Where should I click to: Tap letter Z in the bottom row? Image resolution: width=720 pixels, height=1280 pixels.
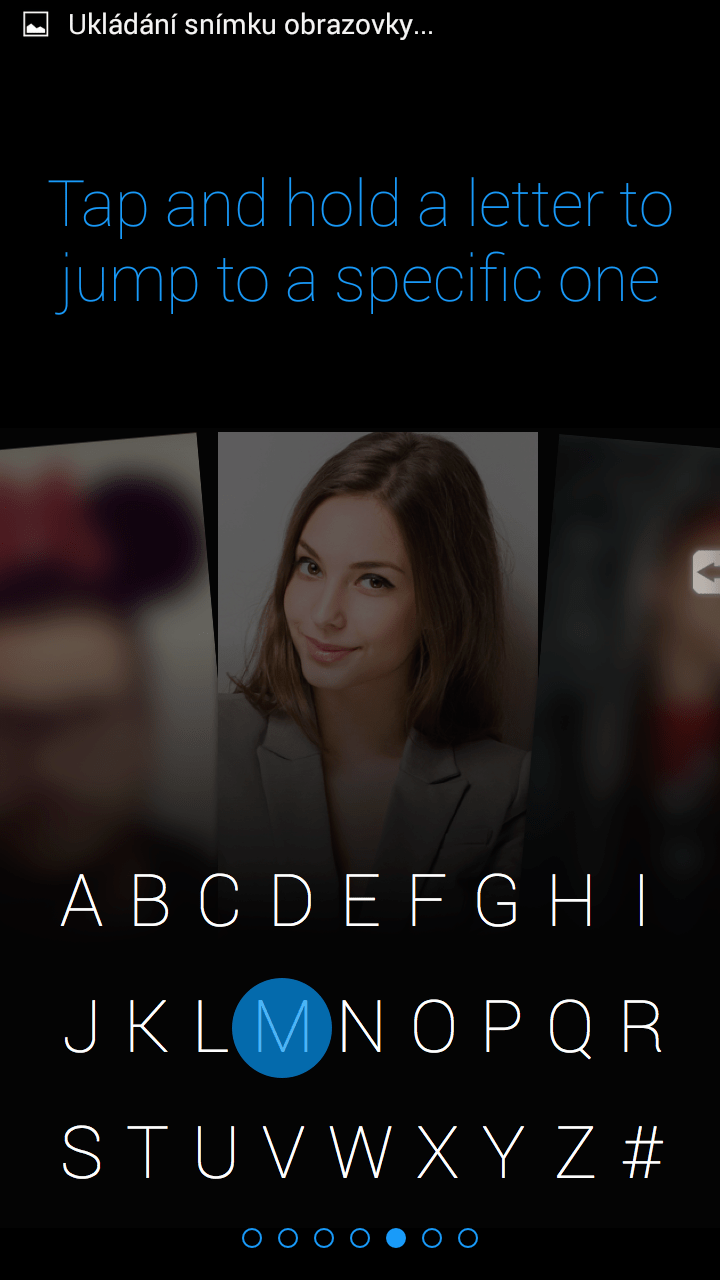point(575,1152)
